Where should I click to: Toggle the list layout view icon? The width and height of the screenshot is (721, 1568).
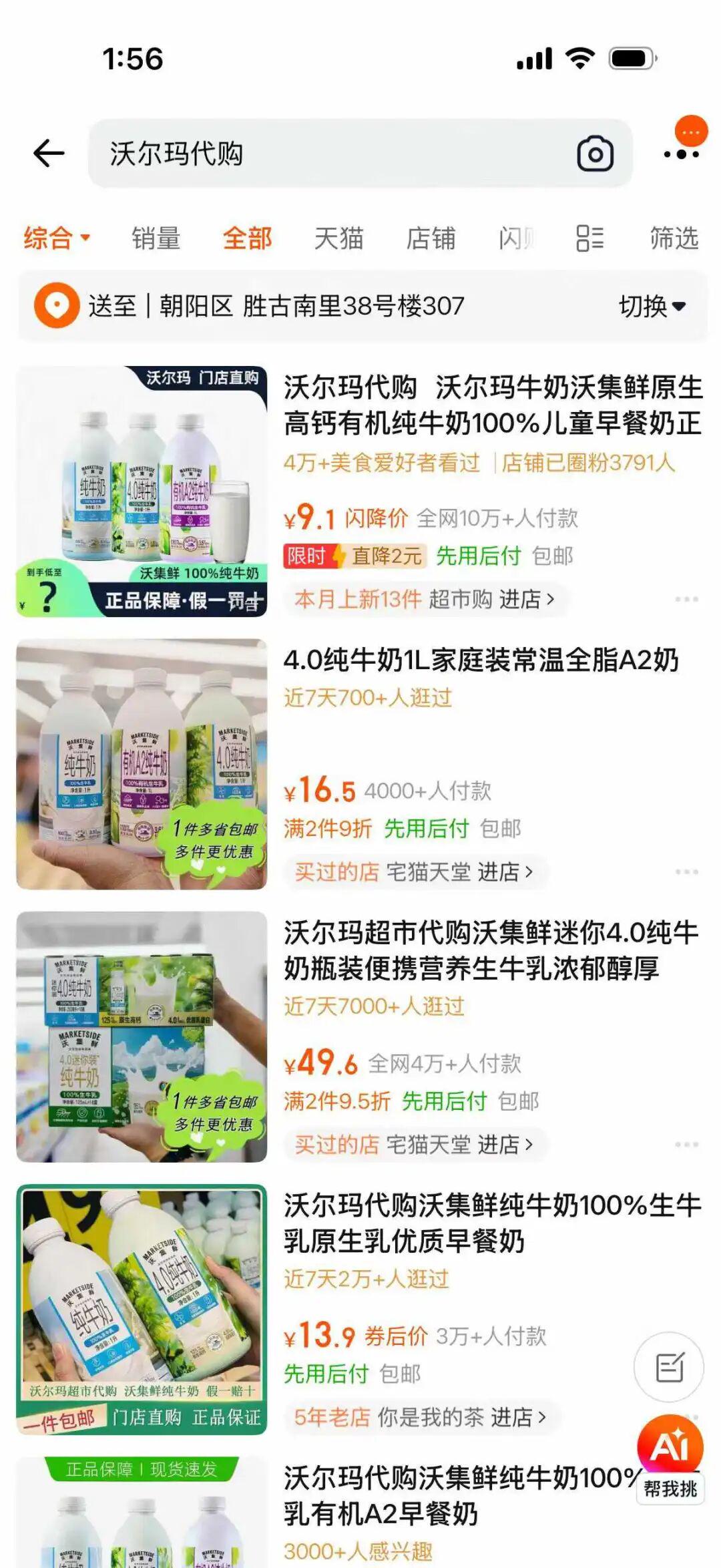[x=589, y=238]
